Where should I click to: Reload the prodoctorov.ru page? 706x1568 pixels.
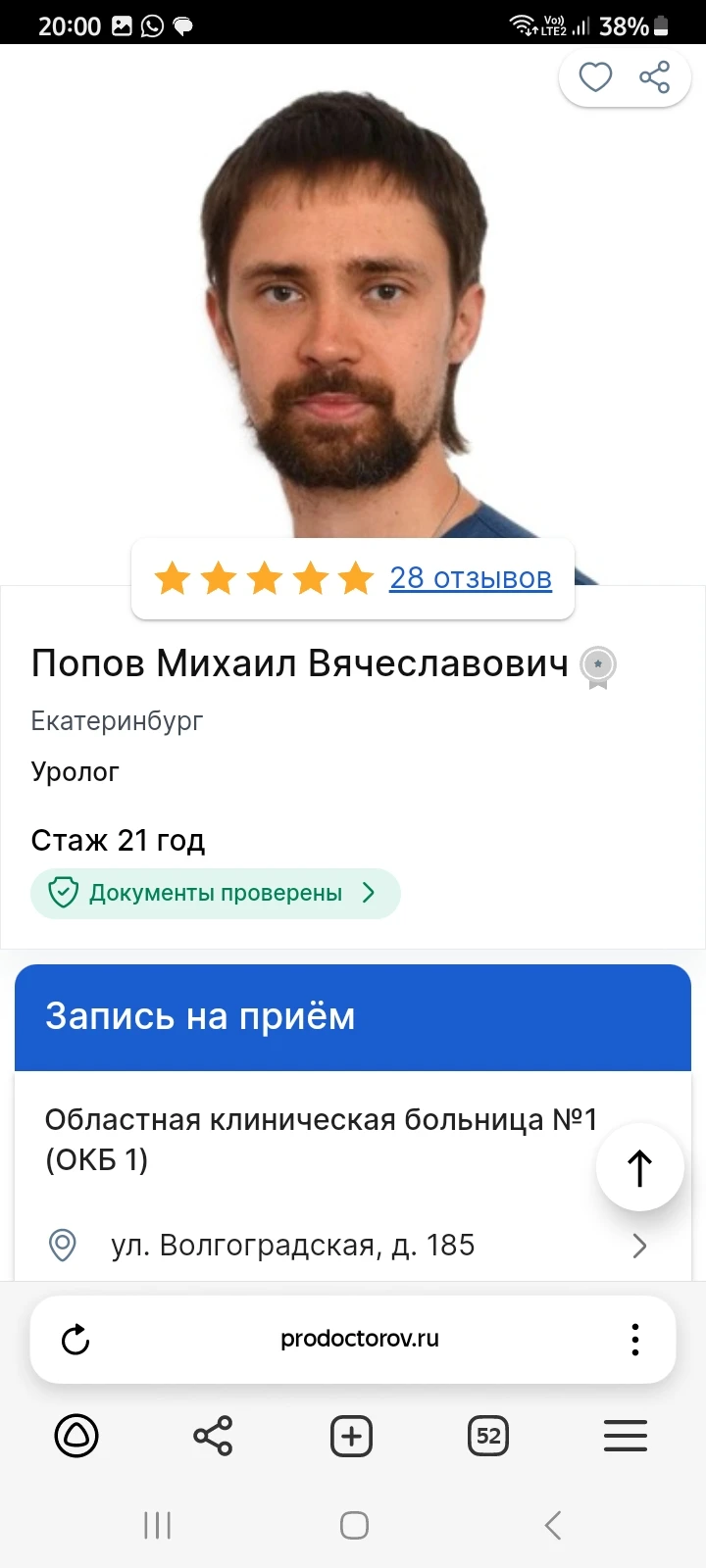click(76, 1340)
